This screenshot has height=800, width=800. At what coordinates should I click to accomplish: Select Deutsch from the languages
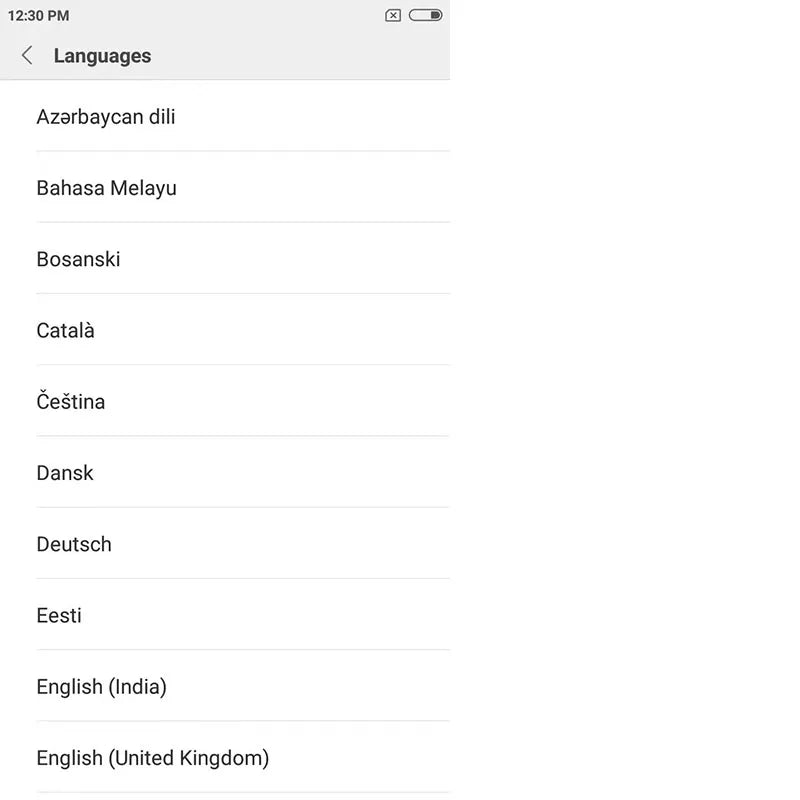click(74, 544)
